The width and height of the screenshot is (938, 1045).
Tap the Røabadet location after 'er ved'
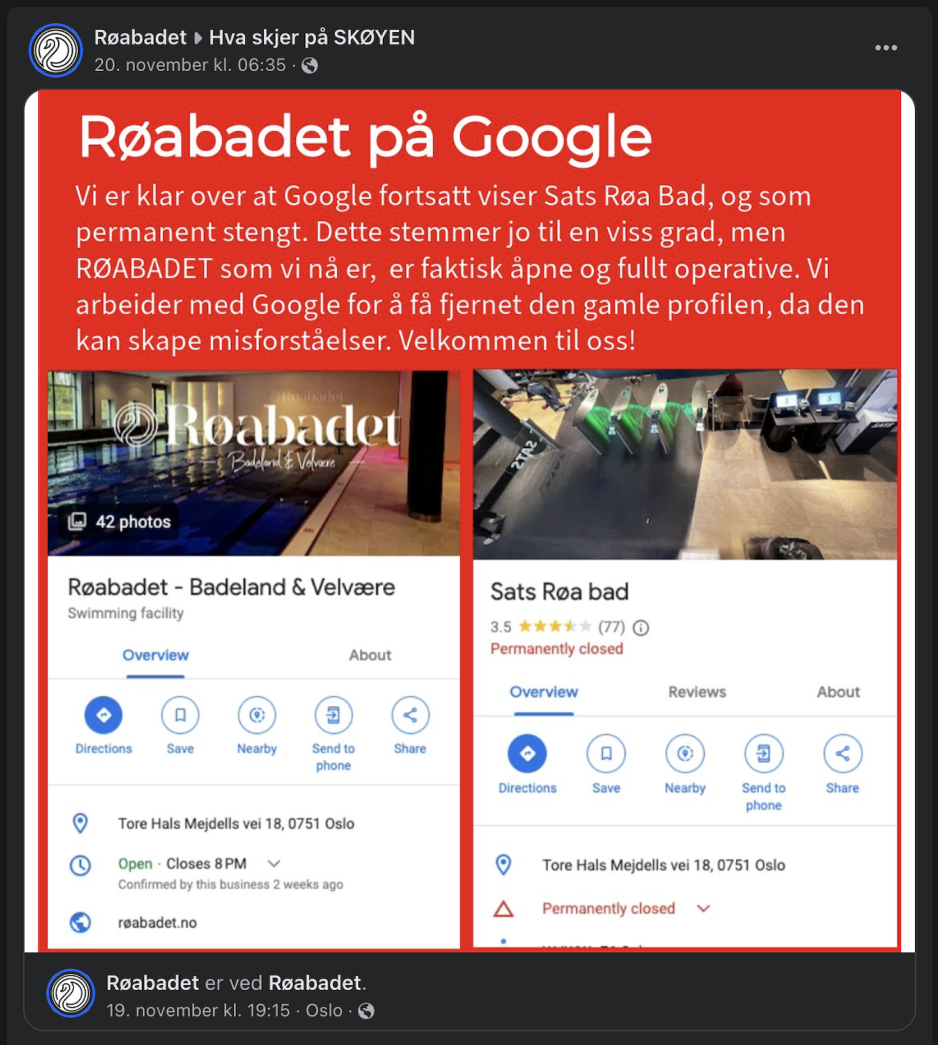315,983
